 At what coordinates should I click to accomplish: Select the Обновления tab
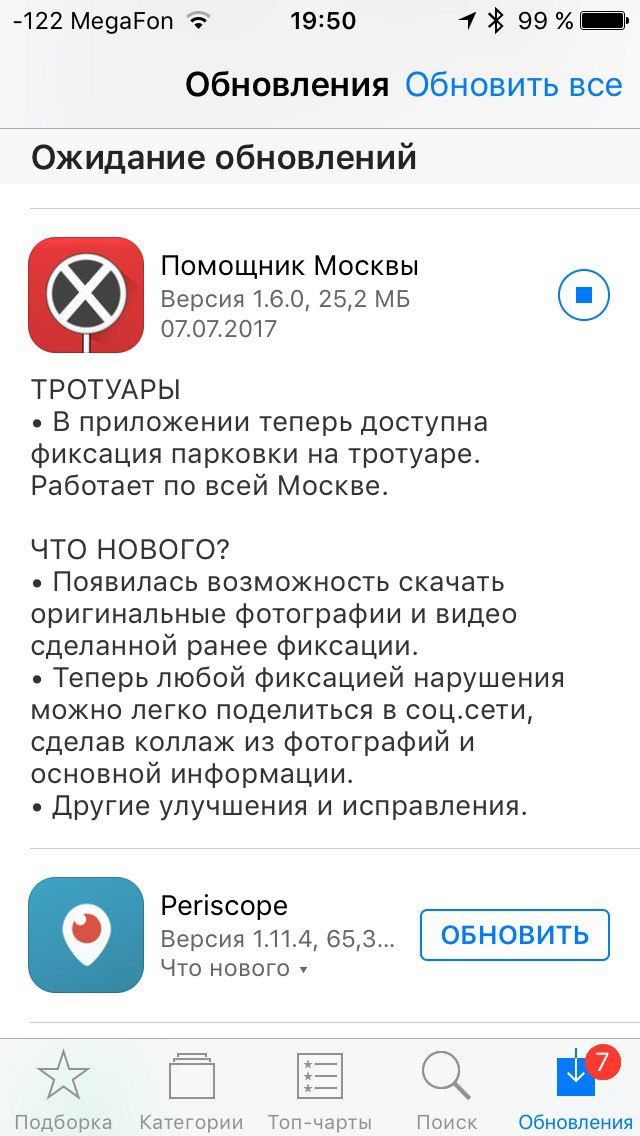[575, 1090]
